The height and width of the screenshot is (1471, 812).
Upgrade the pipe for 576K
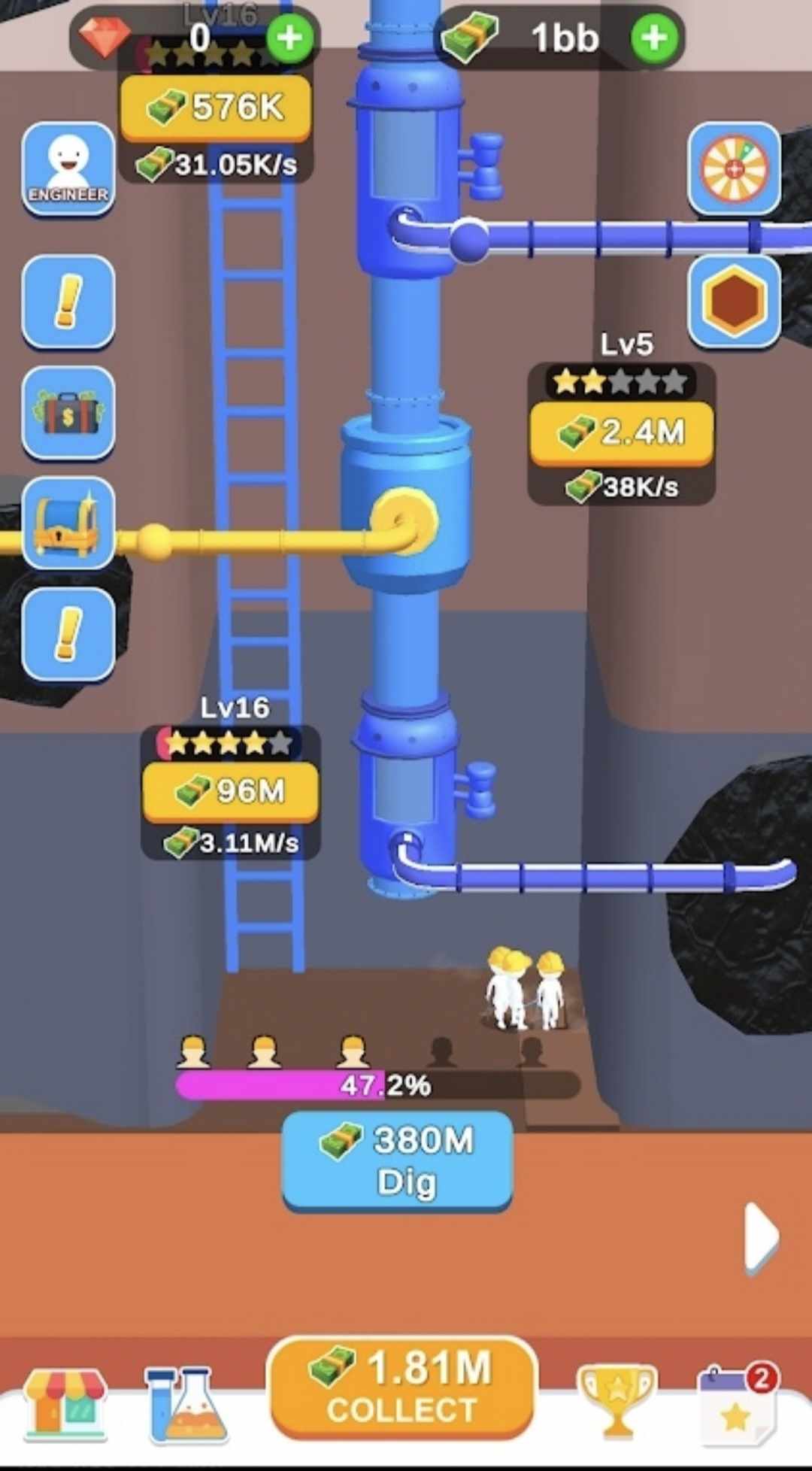(216, 108)
